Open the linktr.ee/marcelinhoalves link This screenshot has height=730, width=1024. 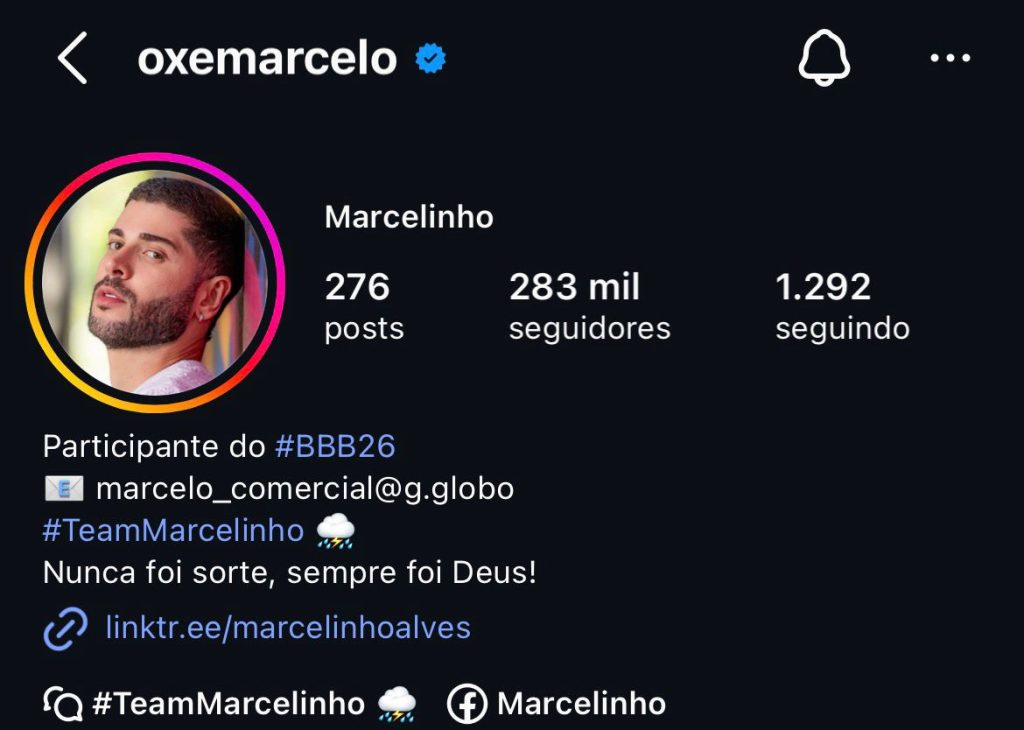tap(287, 628)
